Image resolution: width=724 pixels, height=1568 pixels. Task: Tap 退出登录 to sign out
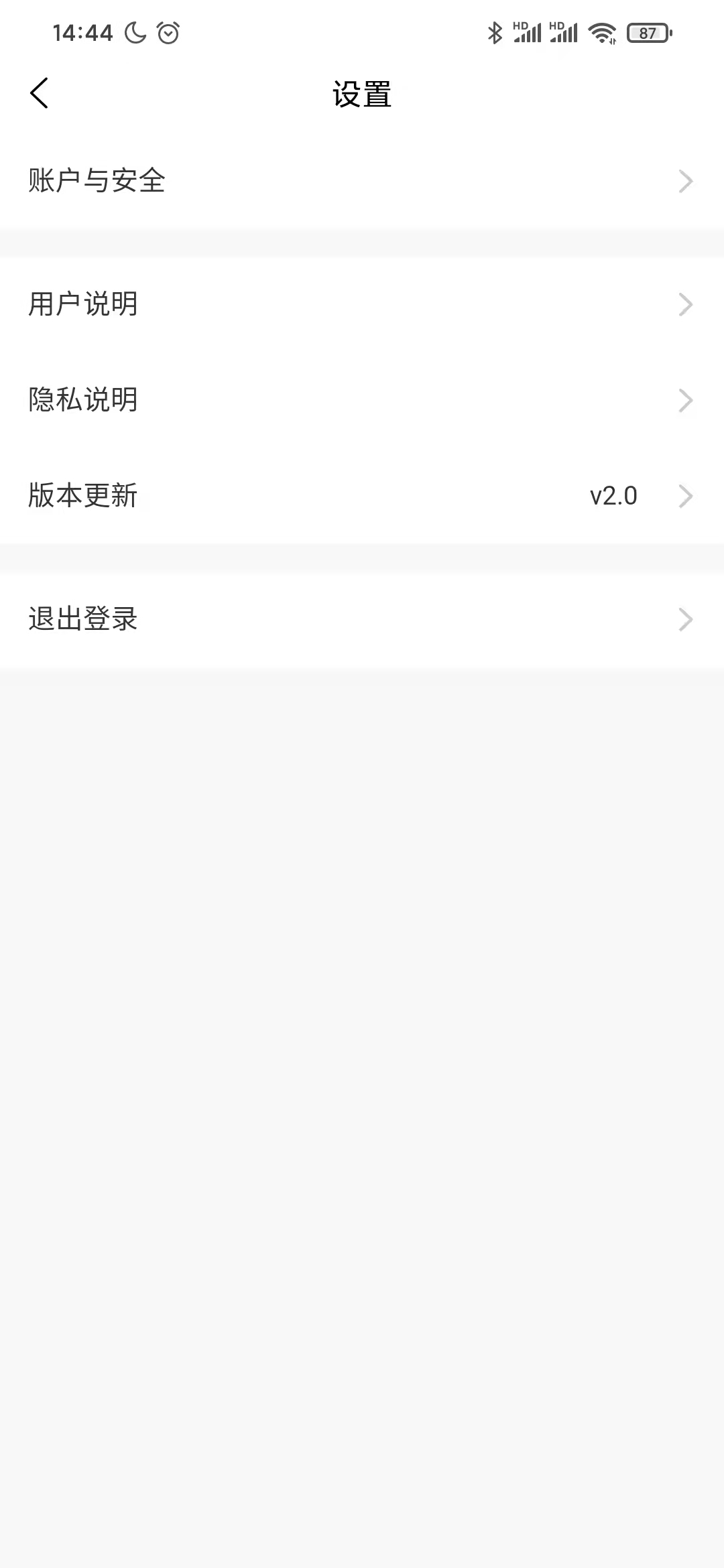82,618
